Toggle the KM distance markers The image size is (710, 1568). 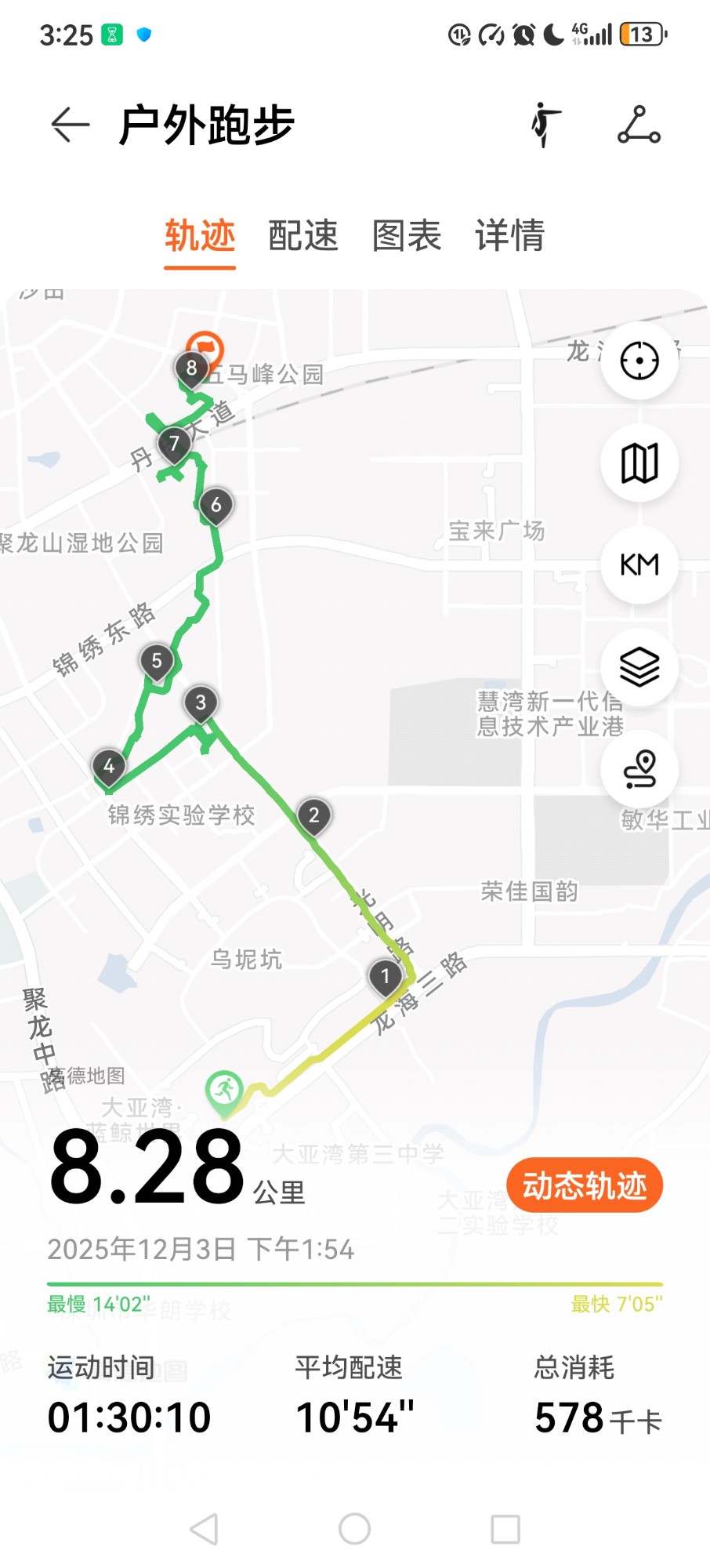click(x=639, y=564)
